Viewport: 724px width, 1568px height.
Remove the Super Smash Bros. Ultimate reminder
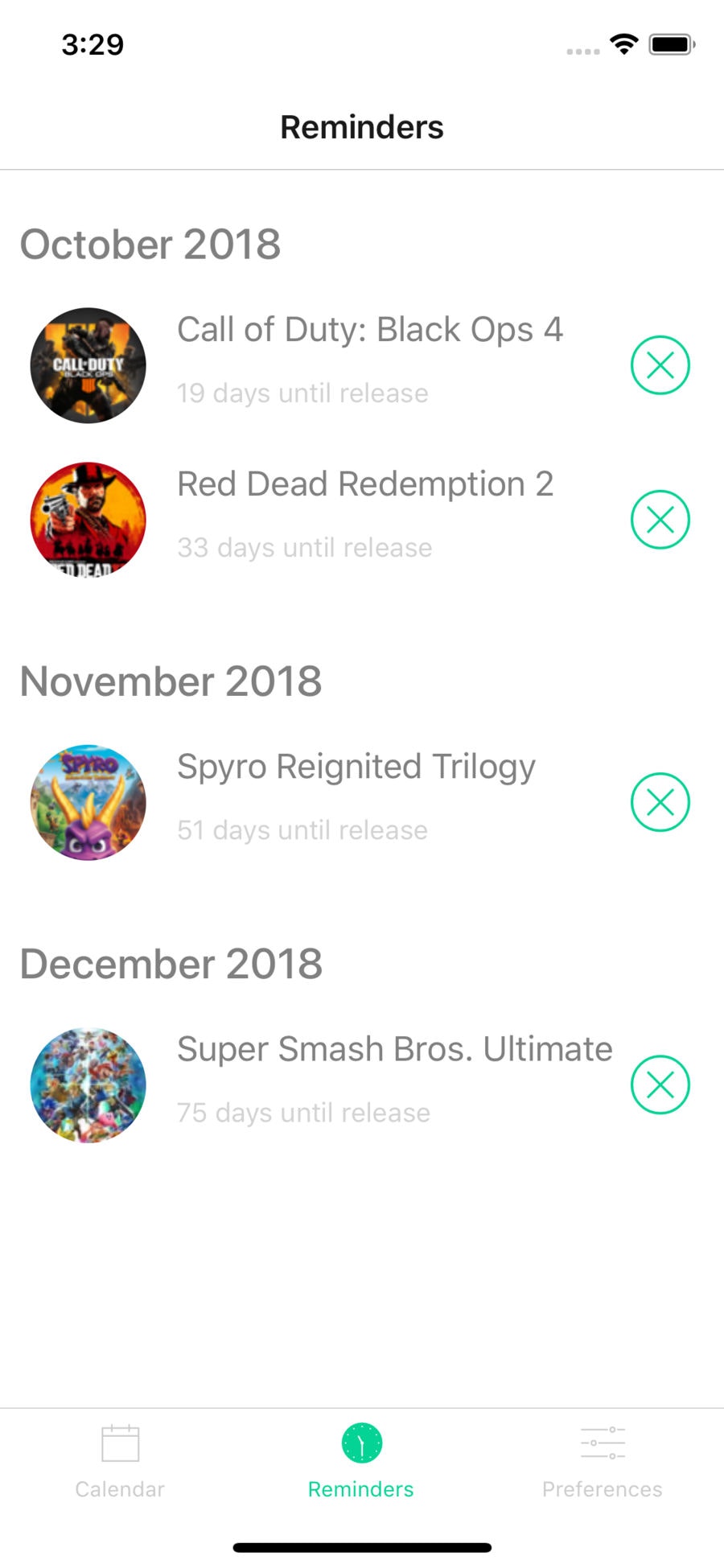pyautogui.click(x=660, y=1084)
